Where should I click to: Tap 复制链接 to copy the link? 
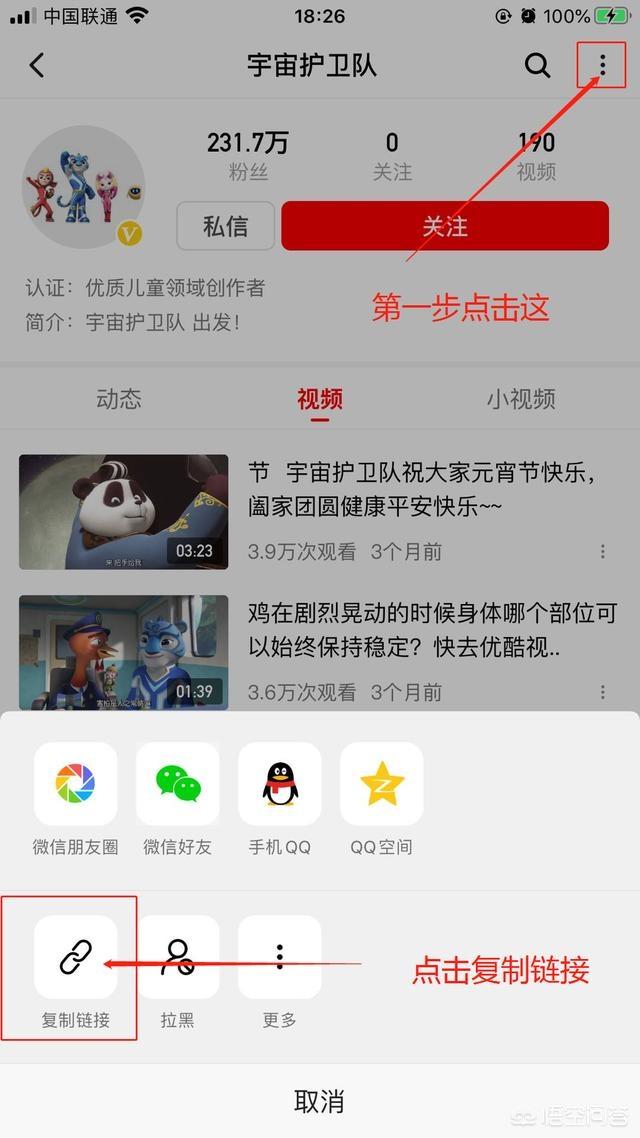[x=75, y=957]
